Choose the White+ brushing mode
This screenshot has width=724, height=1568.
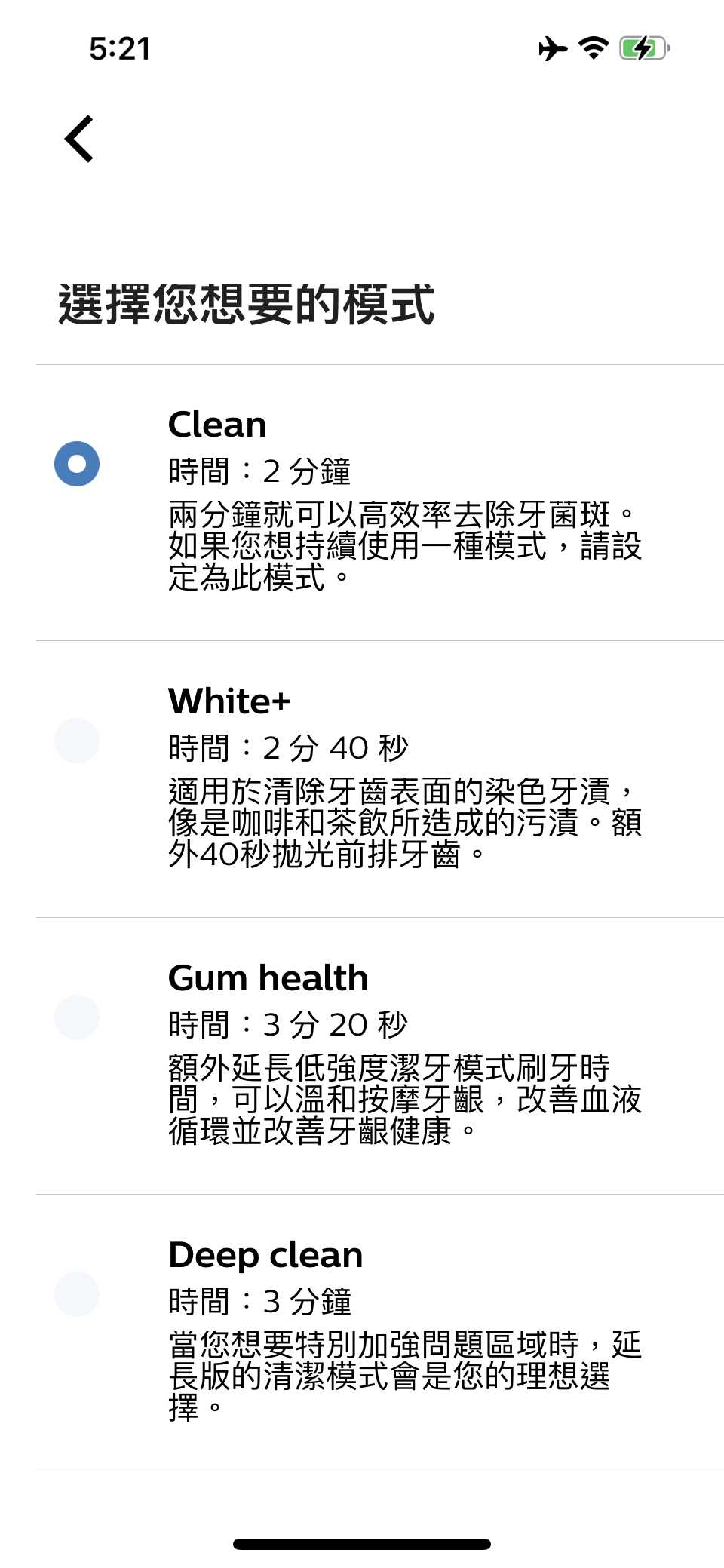coord(77,741)
